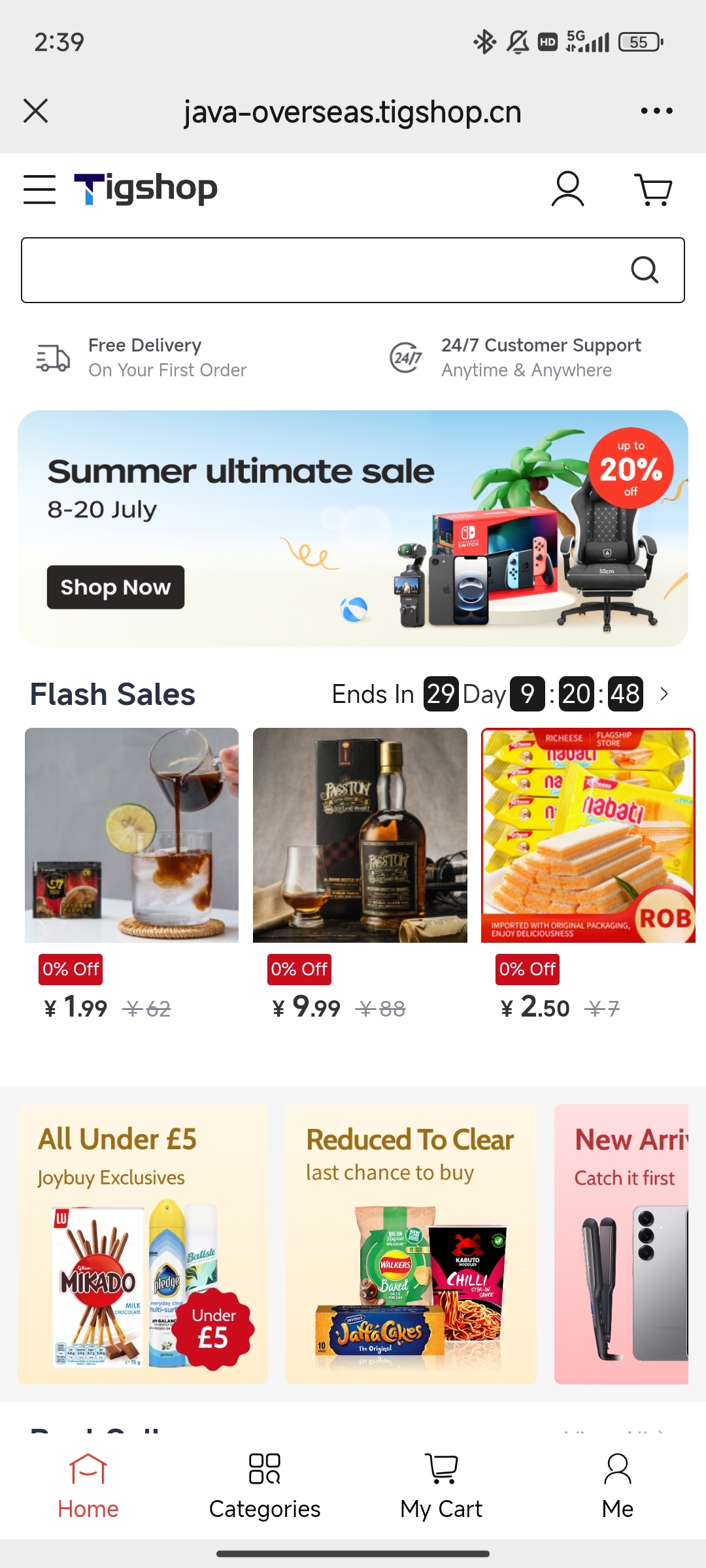Open the browser overflow menu
Viewport: 706px width, 1568px height.
(x=656, y=111)
